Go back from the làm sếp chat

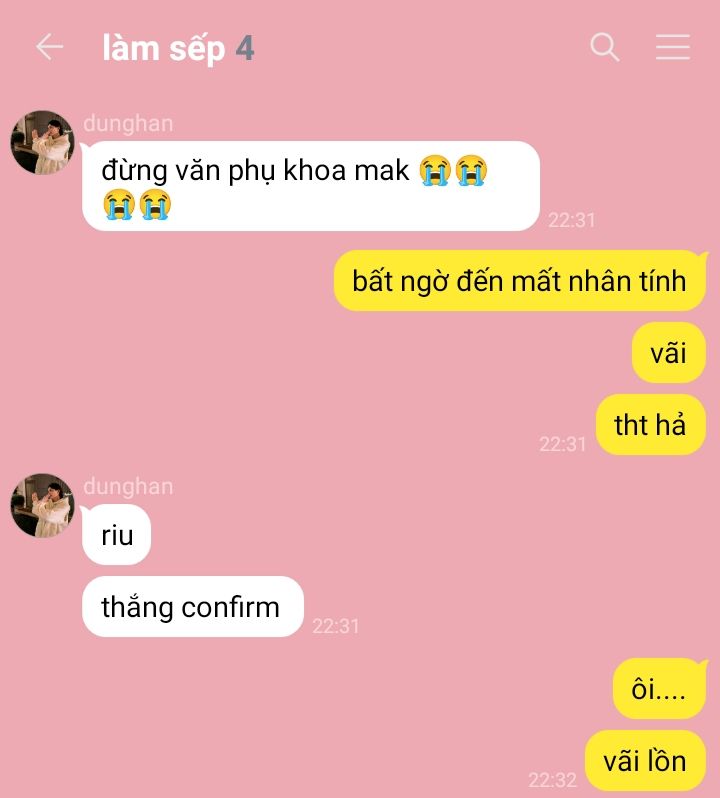click(49, 47)
